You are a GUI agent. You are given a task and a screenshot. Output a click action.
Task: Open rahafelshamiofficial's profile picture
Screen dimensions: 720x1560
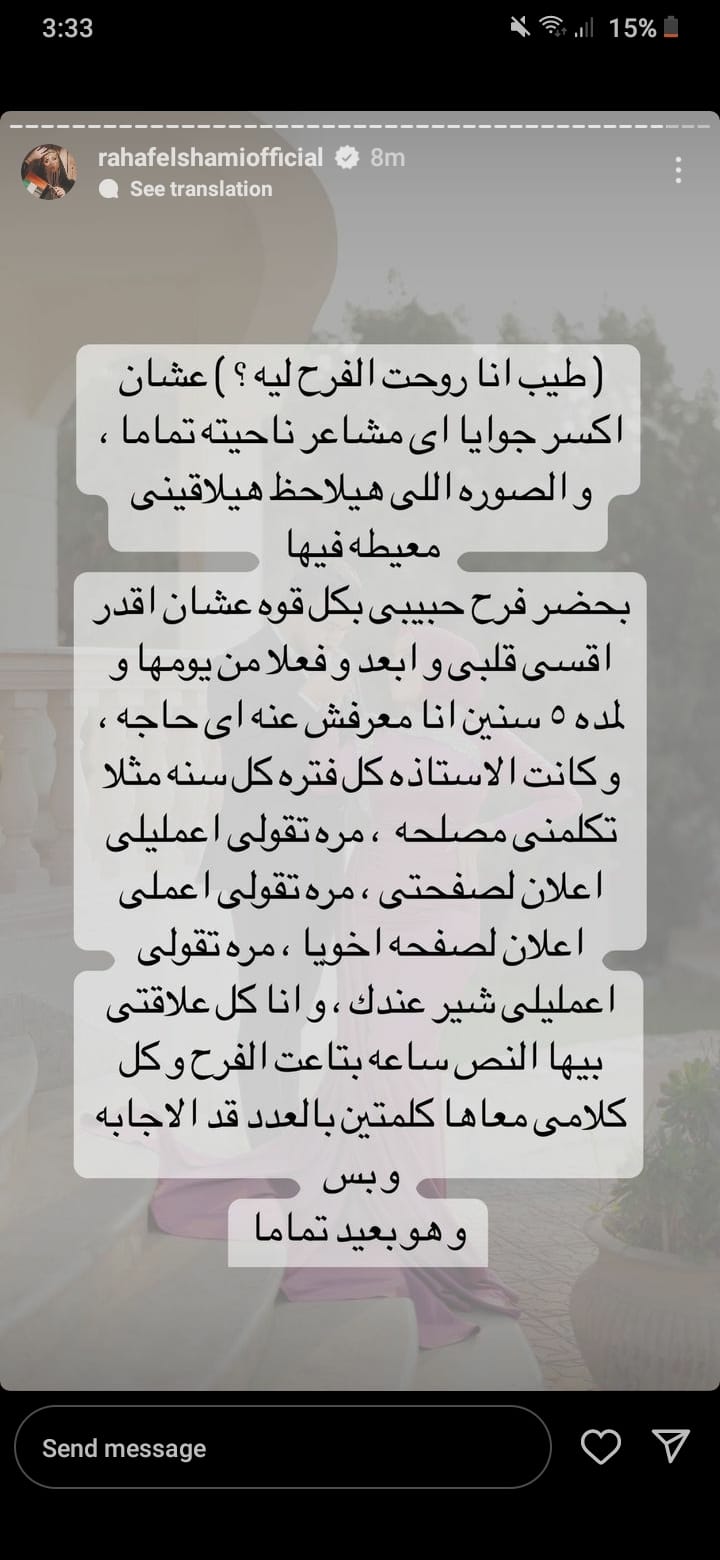point(49,172)
